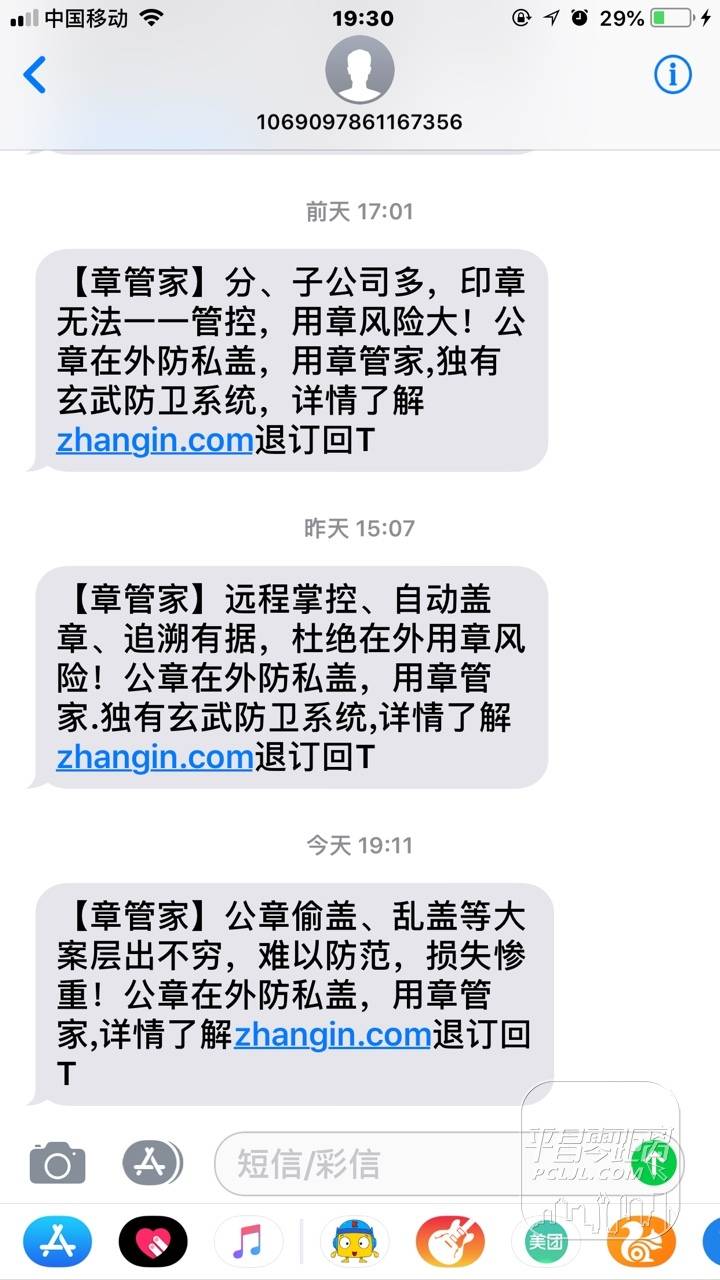
Task: Open the App Store iMessage app
Action: (57, 1242)
